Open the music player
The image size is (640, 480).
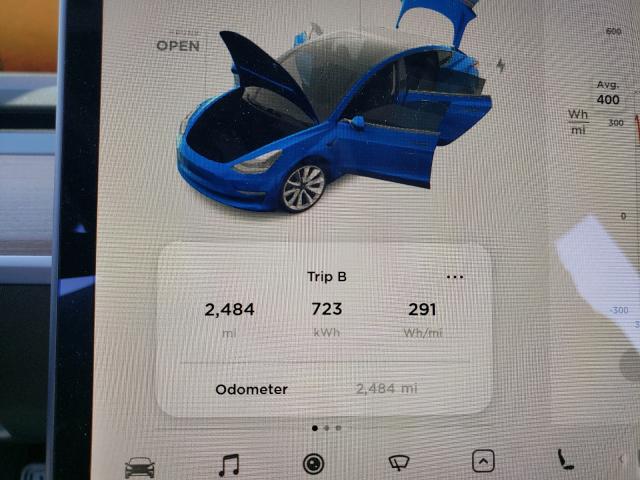pyautogui.click(x=229, y=464)
